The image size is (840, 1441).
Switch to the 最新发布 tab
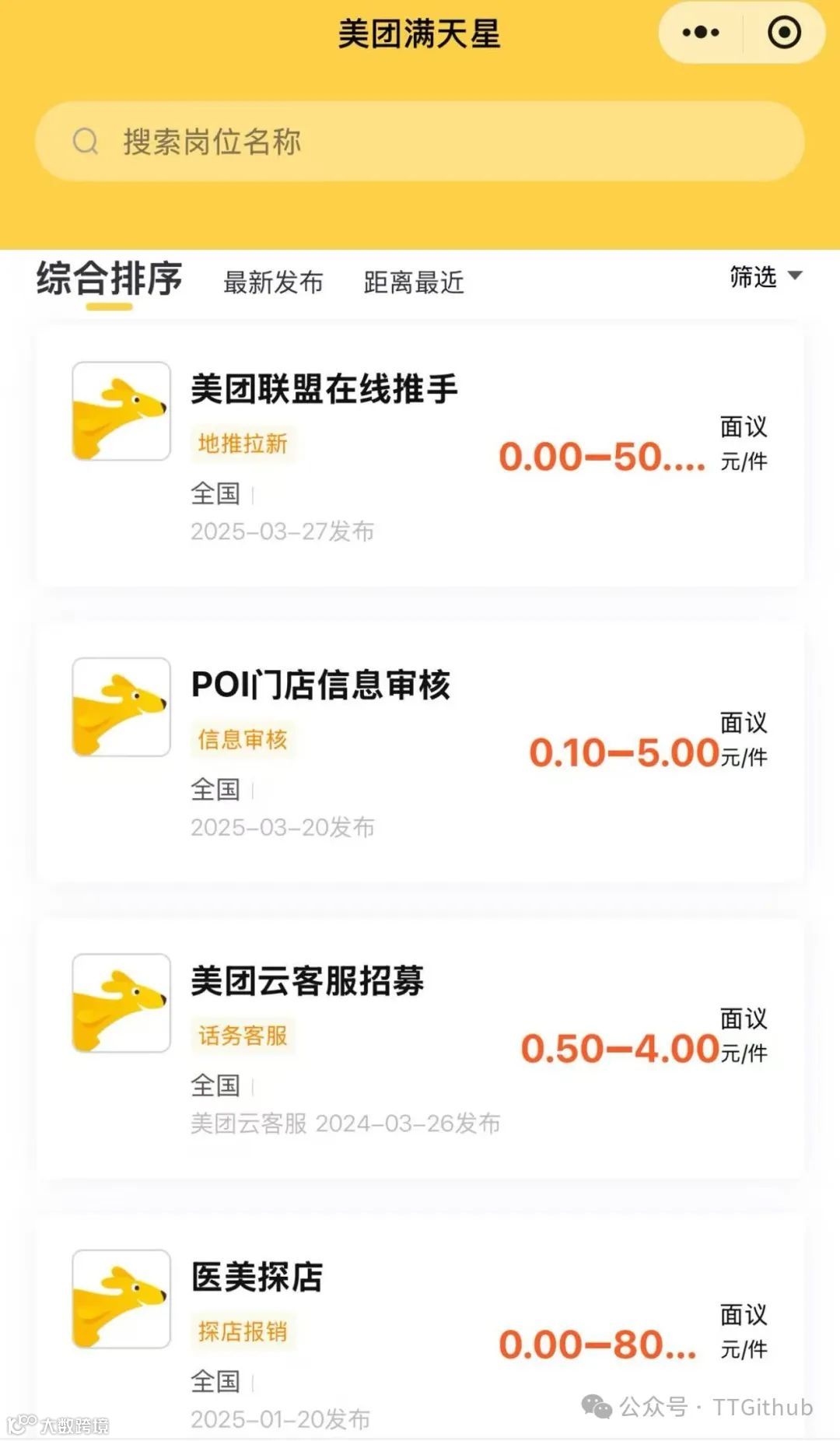273,282
